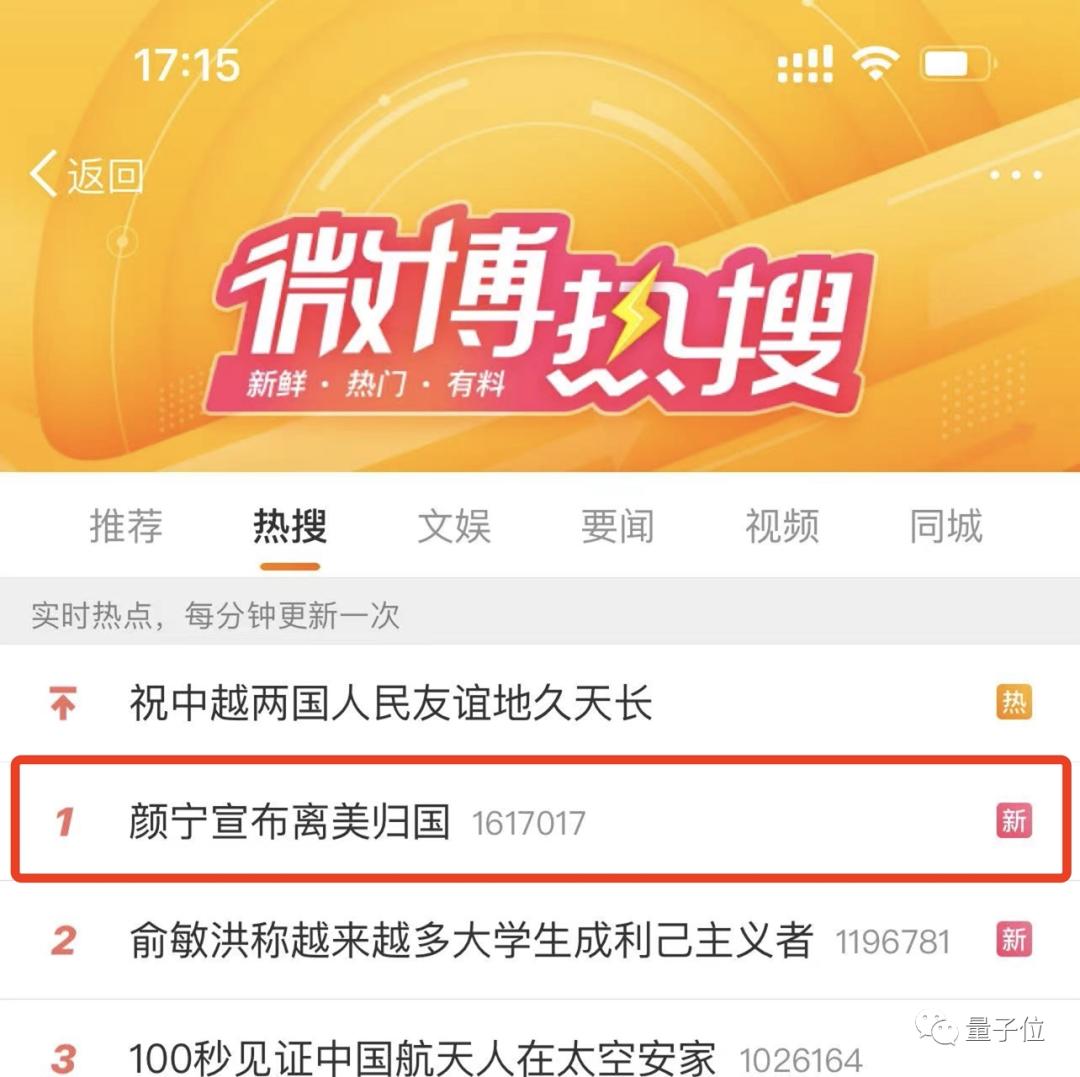This screenshot has width=1080, height=1077.
Task: Switch to the 文娱 tab
Action: [x=453, y=526]
